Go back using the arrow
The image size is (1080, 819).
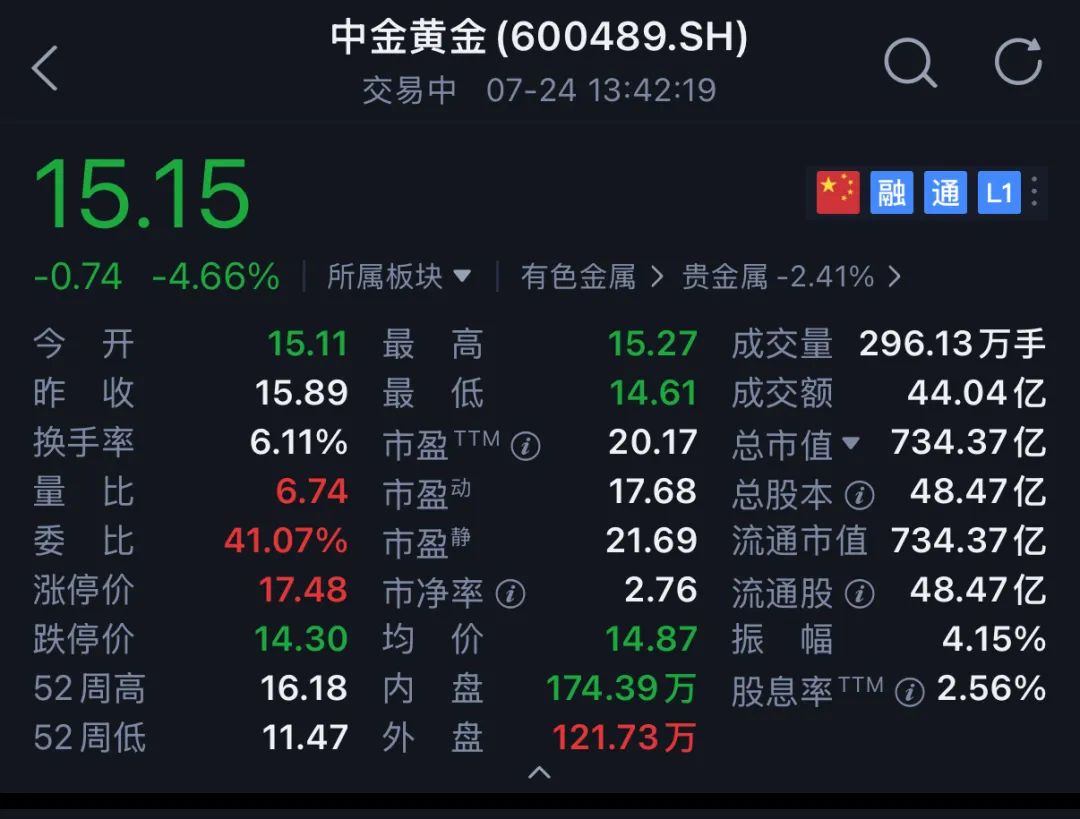(x=45, y=69)
